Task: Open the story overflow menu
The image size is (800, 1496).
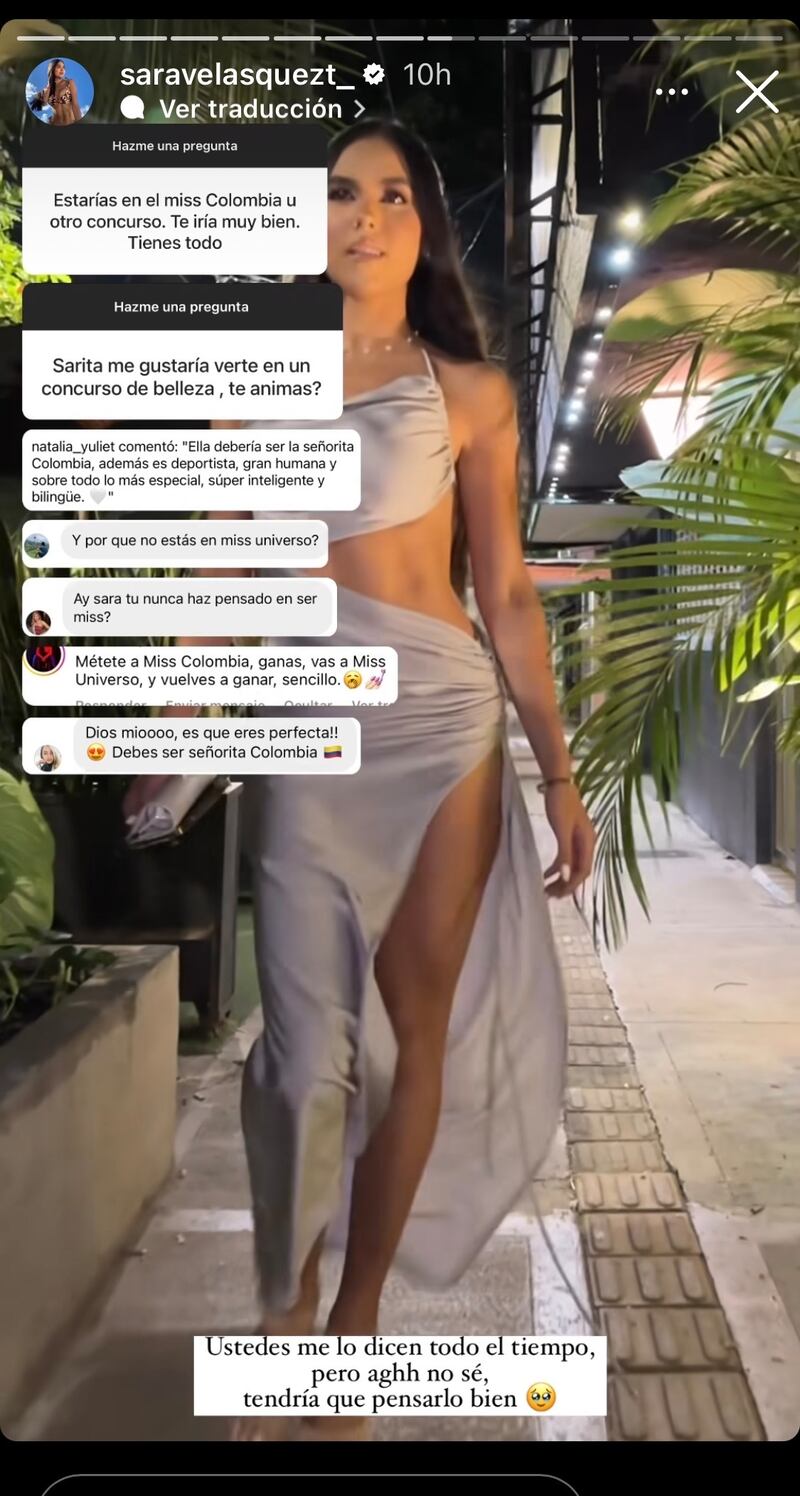Action: click(x=672, y=92)
